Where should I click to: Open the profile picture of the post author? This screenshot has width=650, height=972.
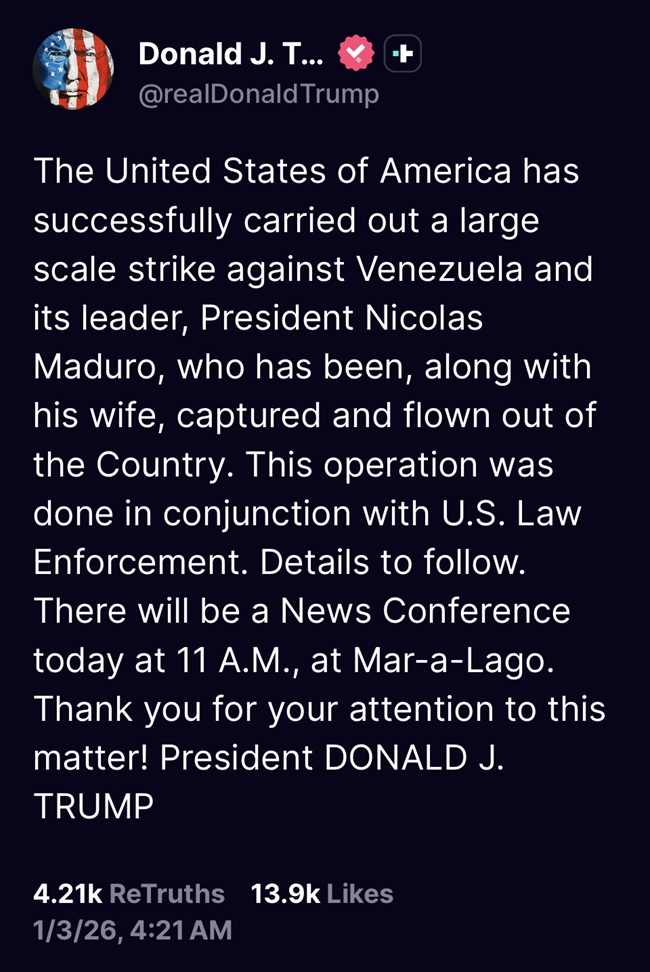[x=73, y=69]
